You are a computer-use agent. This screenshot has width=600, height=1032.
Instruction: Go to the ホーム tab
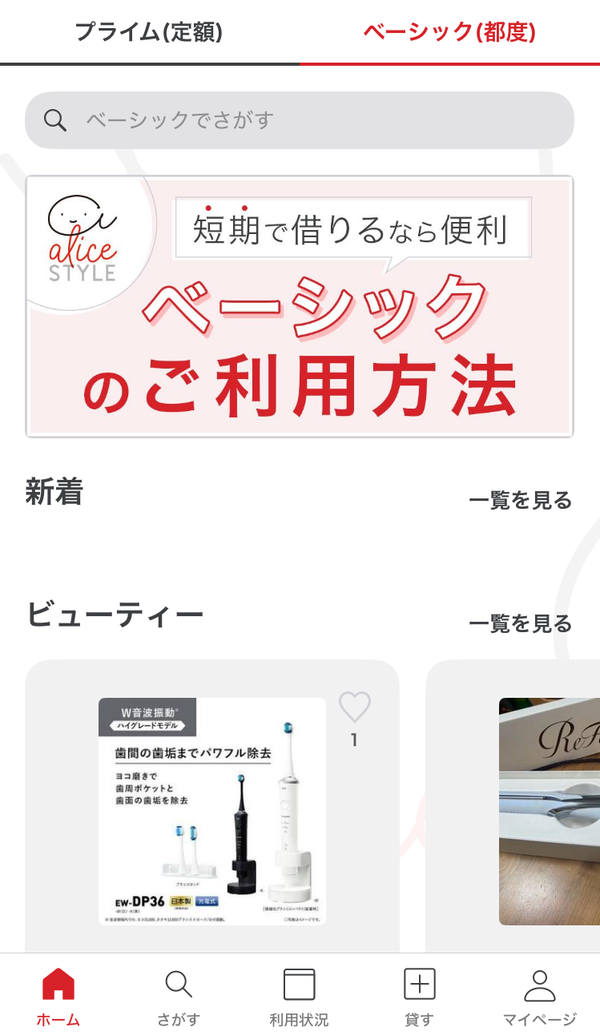[59, 996]
